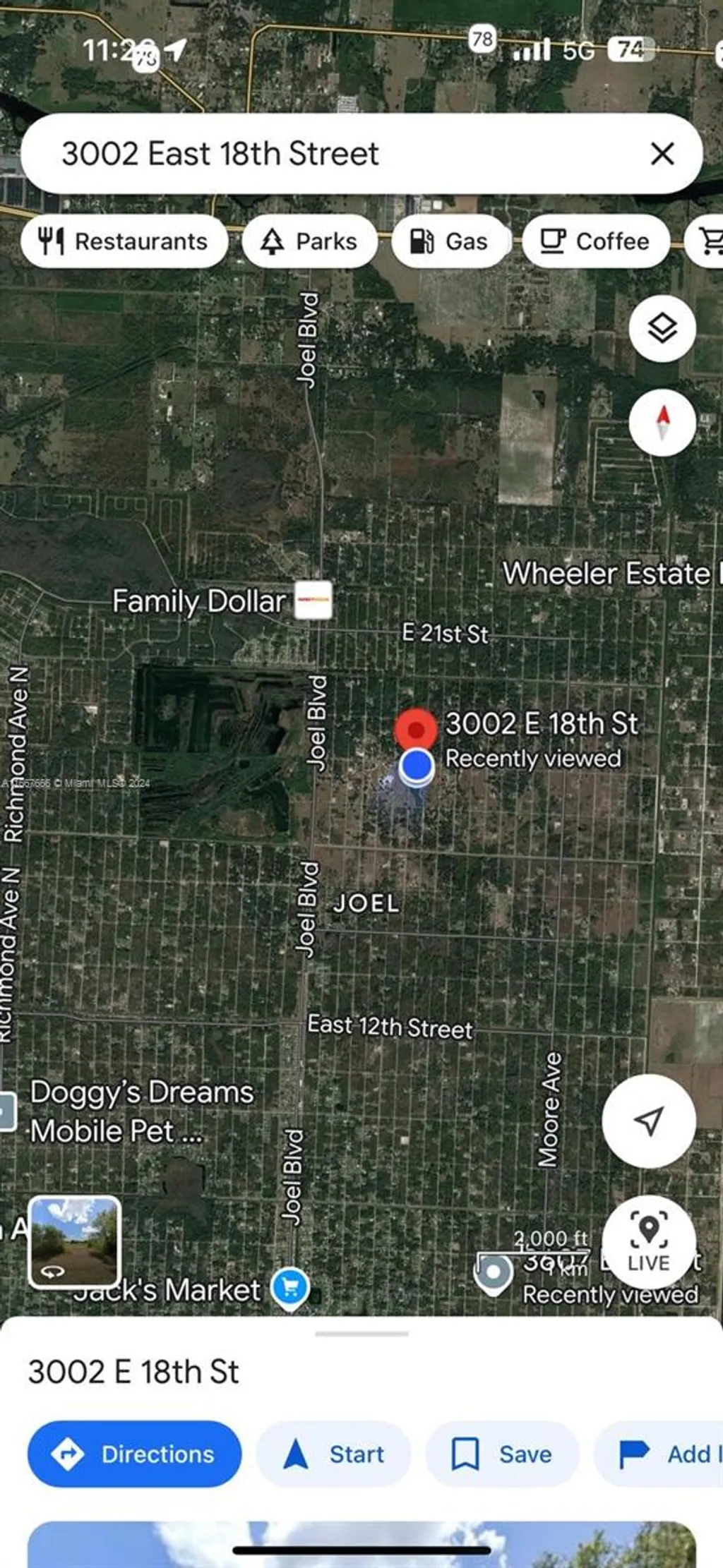Image resolution: width=723 pixels, height=1568 pixels.
Task: Select the Parks chip
Action: tap(310, 241)
